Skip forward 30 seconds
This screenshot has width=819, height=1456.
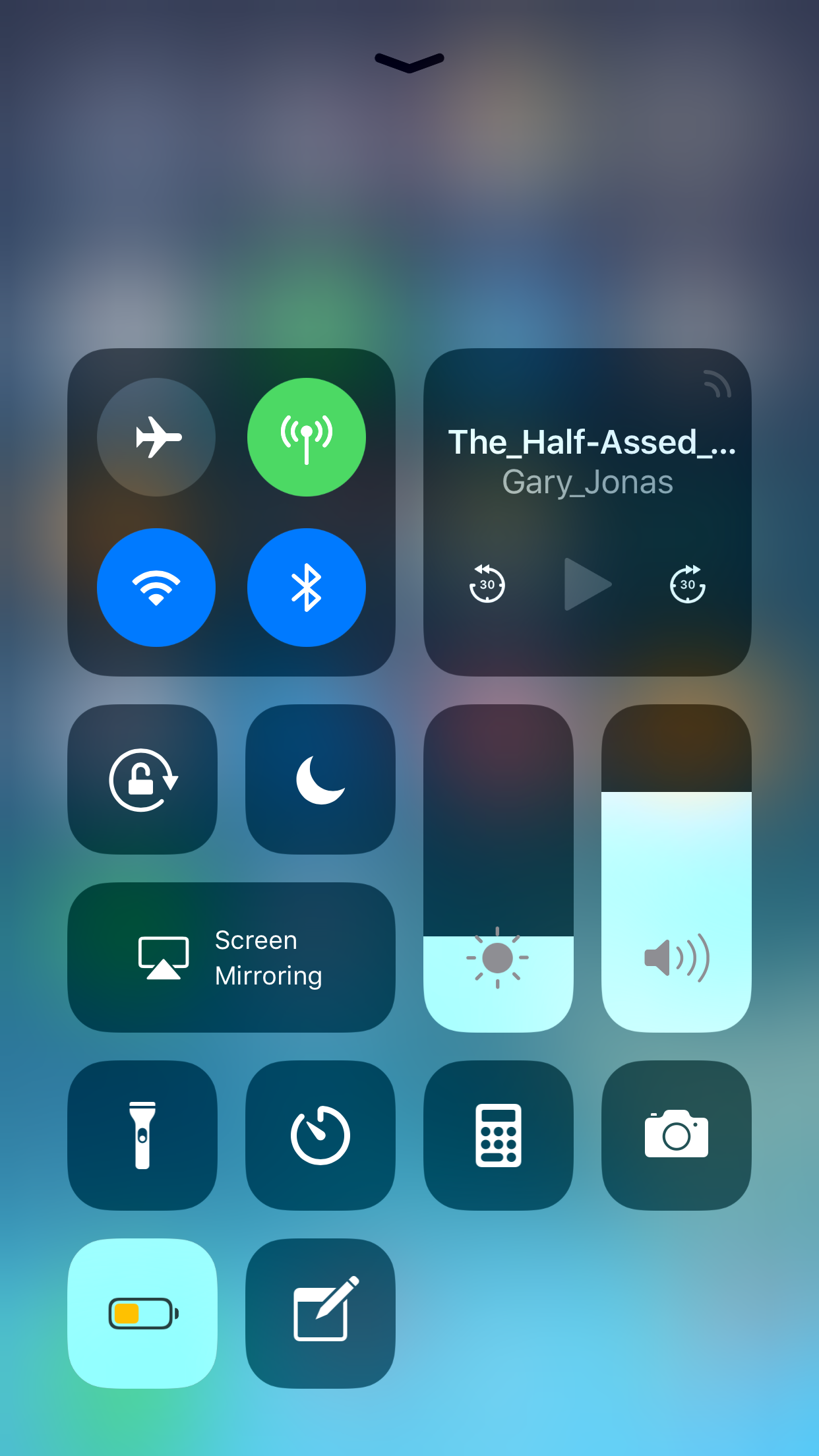[688, 584]
